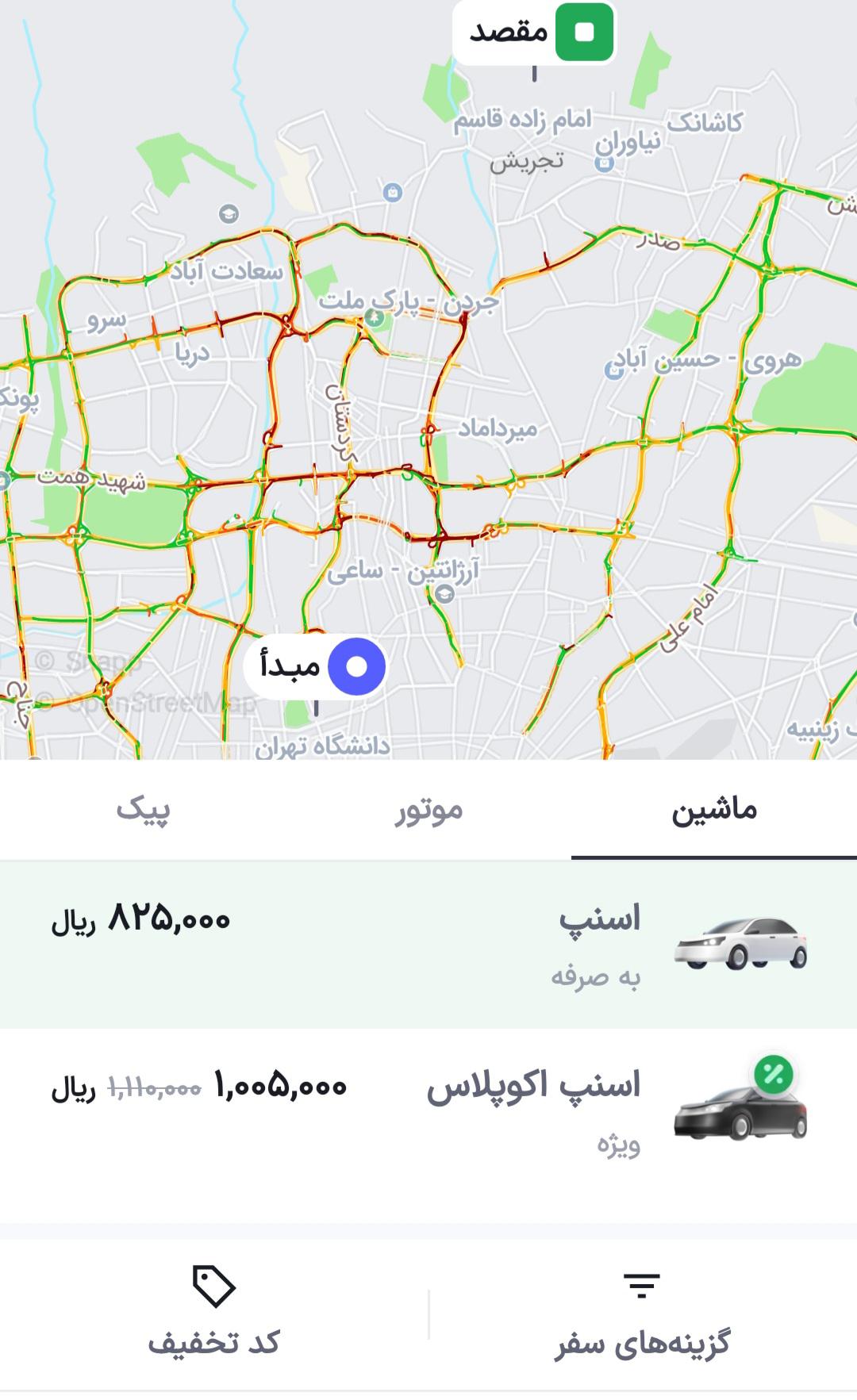Screen dimensions: 857x1400
Task: Tap the مبدأ origin marker on map
Action: click(x=315, y=666)
